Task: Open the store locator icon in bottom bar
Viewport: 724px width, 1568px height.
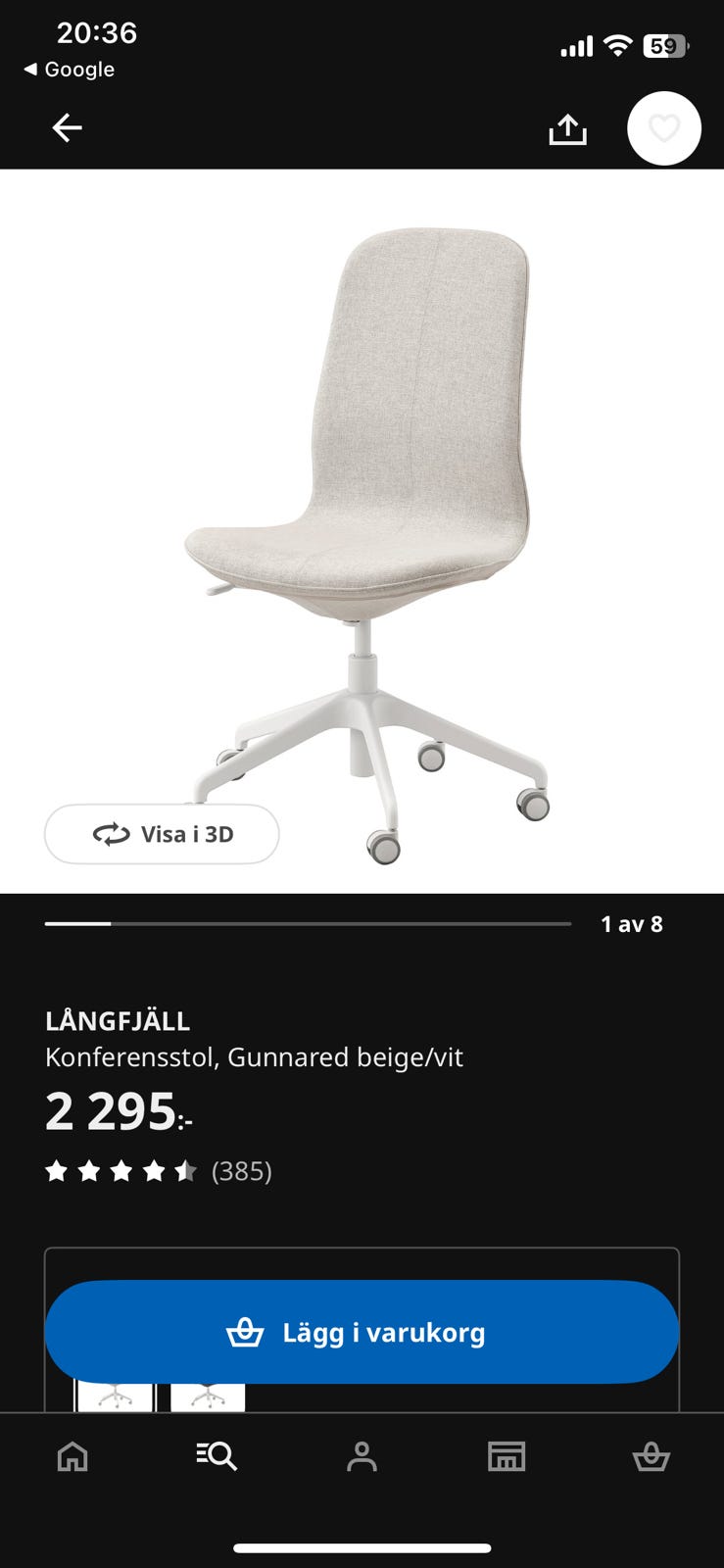Action: click(x=506, y=1456)
